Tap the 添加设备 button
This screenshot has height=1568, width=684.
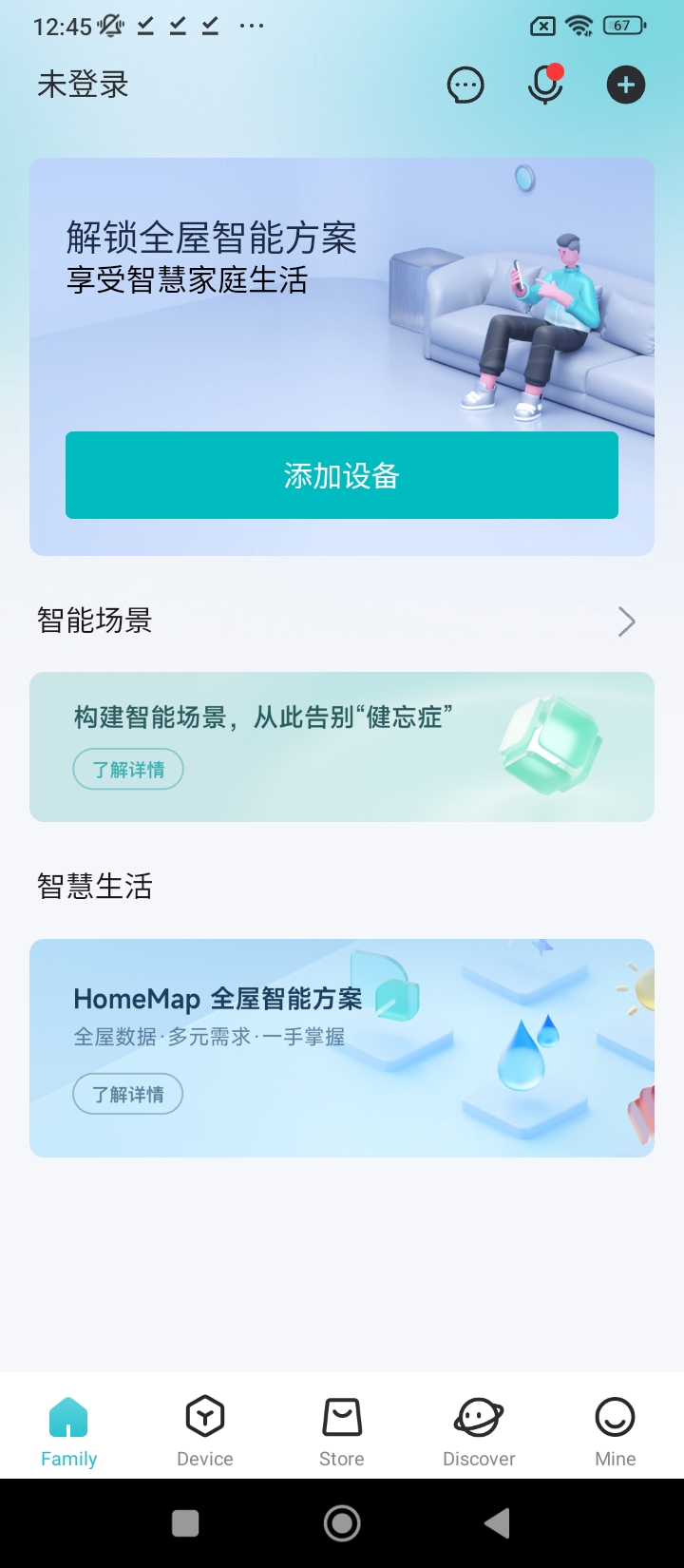point(342,475)
